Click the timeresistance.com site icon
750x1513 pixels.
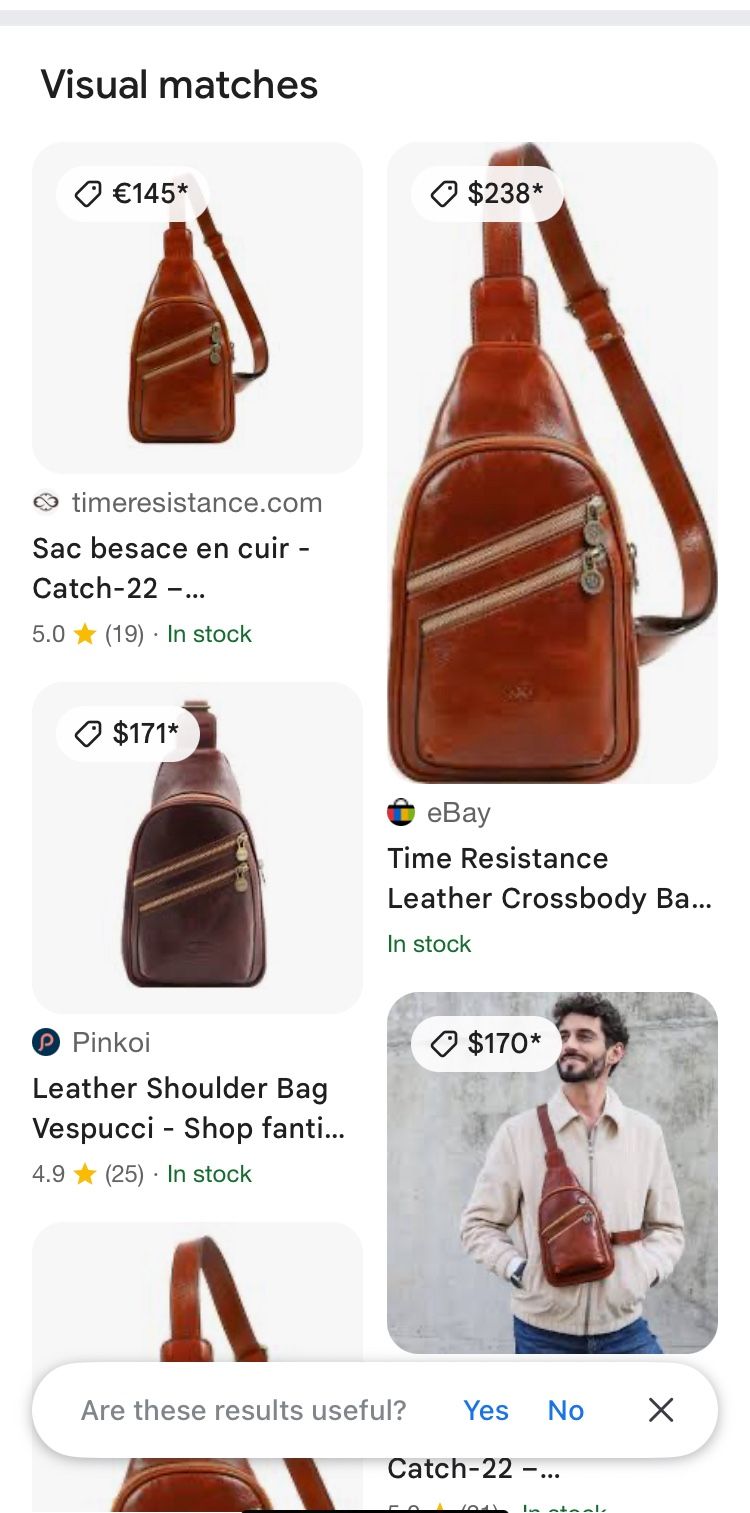click(x=46, y=503)
